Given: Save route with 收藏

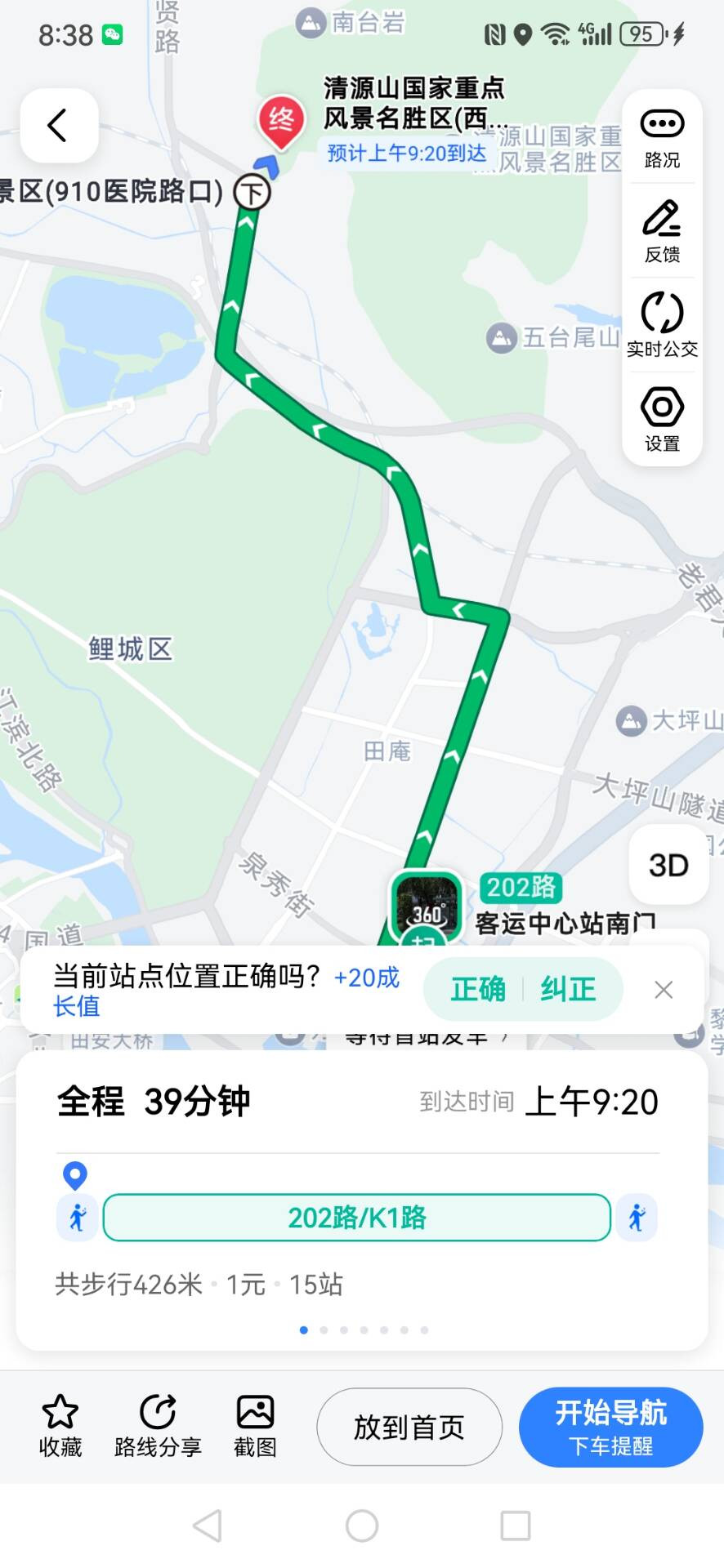Looking at the screenshot, I should 60,1426.
